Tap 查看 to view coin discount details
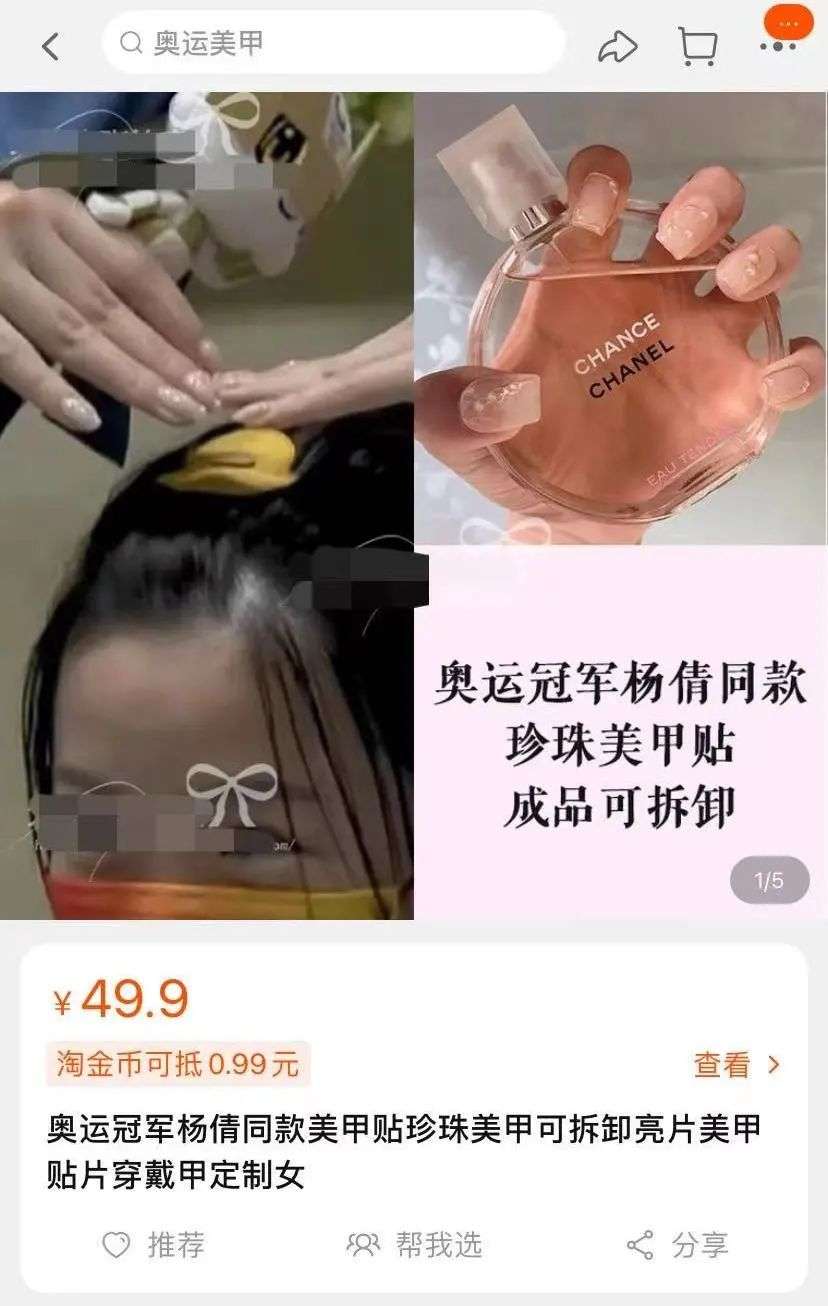The width and height of the screenshot is (828, 1306). 737,1065
